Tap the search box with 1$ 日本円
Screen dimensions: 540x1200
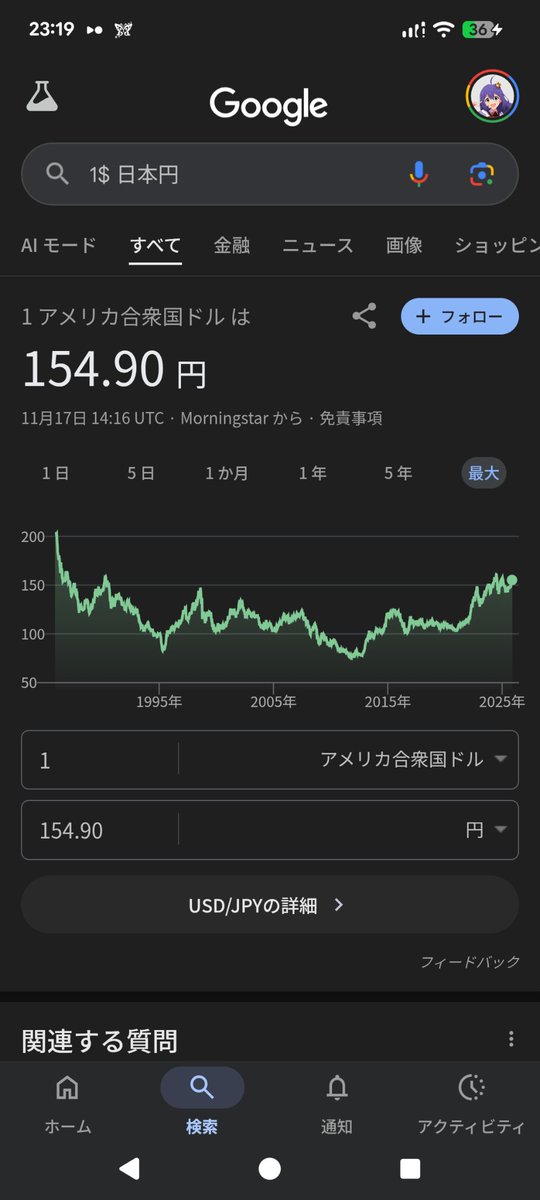(x=270, y=174)
